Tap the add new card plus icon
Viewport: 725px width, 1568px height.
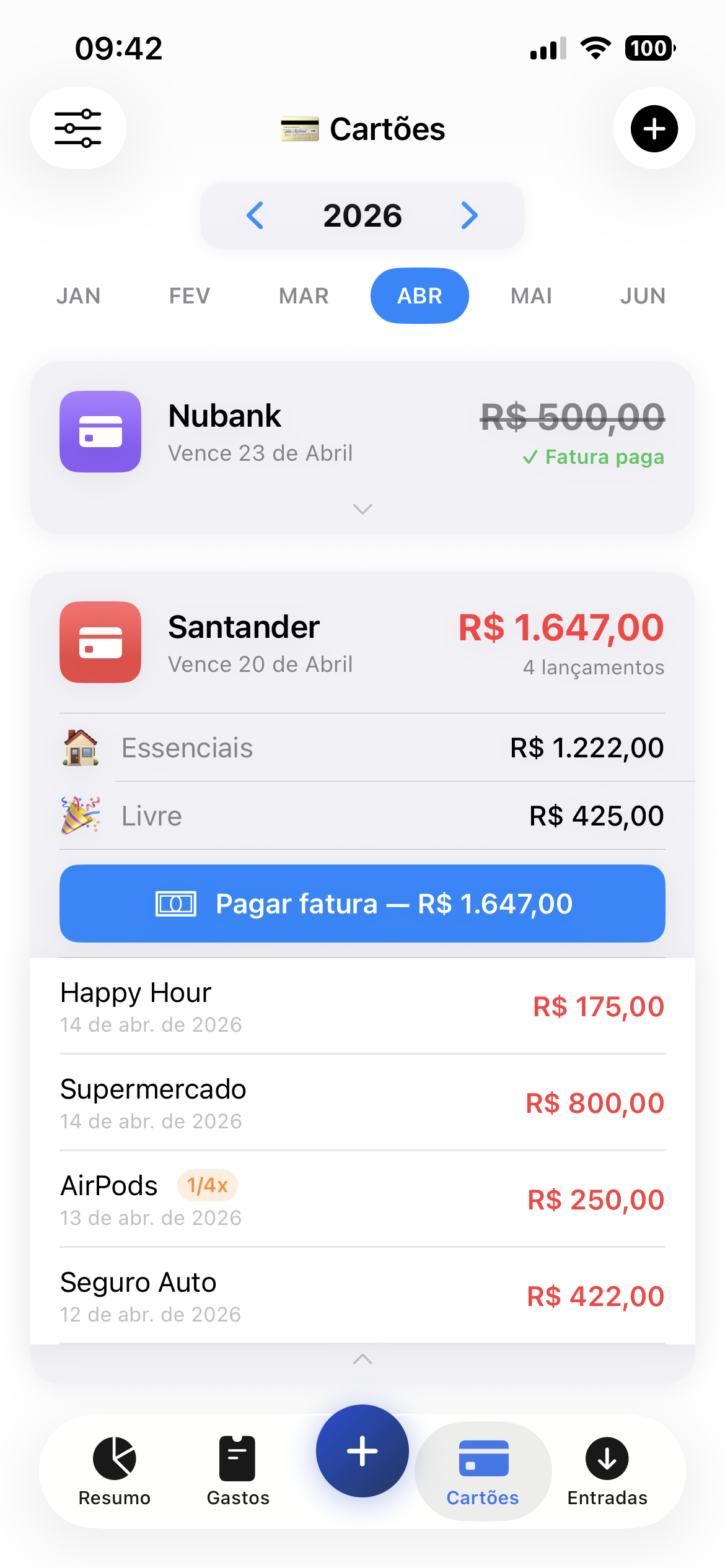654,128
